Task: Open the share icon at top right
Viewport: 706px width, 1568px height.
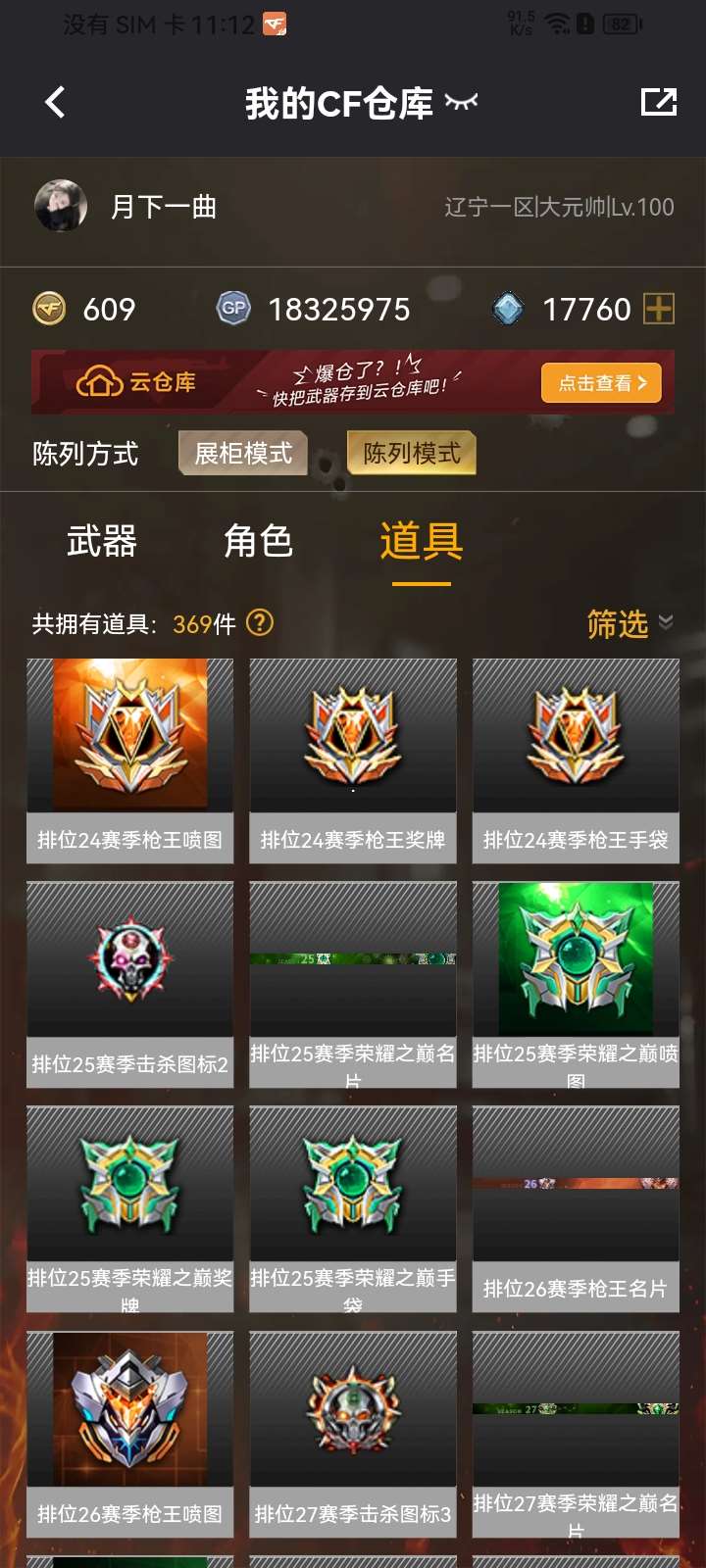Action: tap(658, 102)
